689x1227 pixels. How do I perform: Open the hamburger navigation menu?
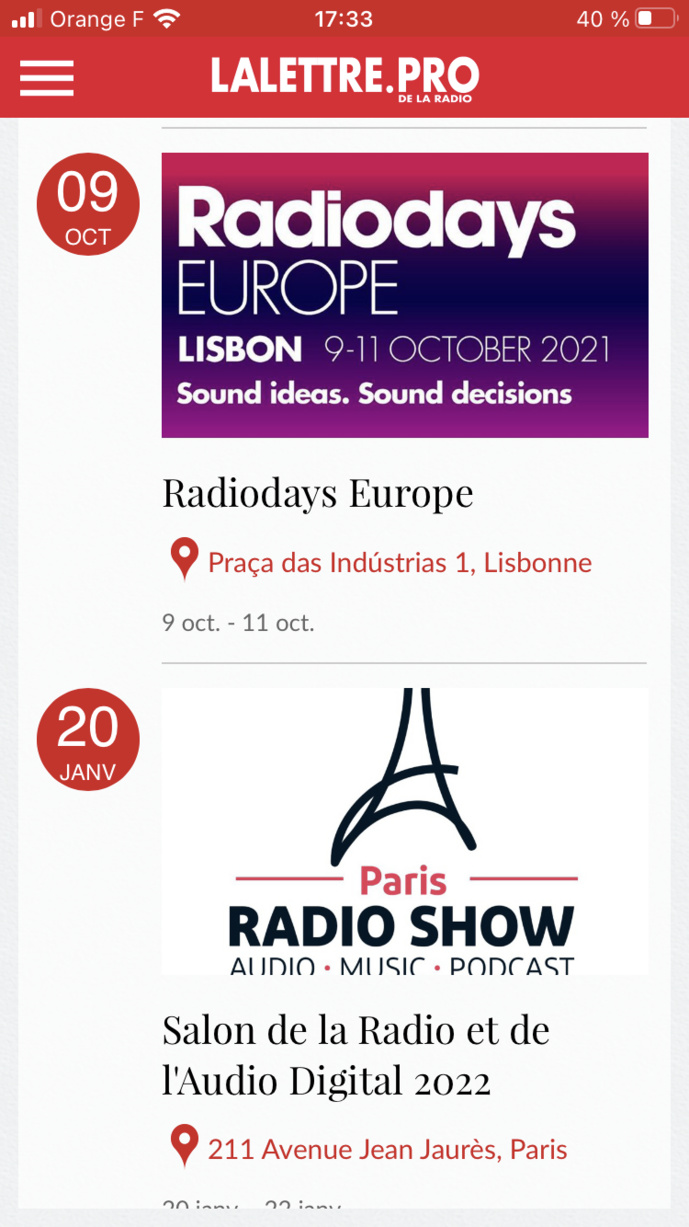[47, 78]
